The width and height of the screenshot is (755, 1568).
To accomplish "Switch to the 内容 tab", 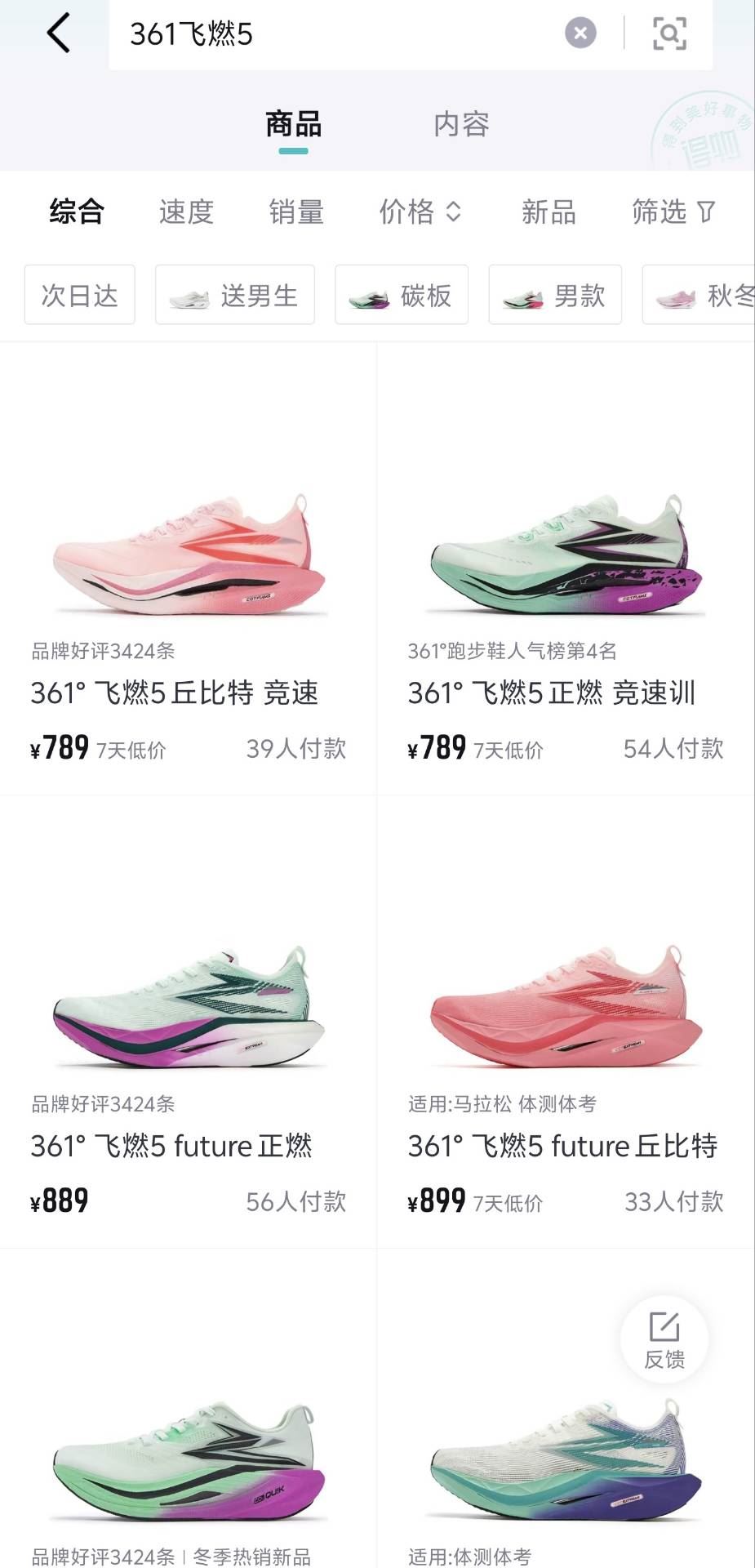I will tap(461, 124).
